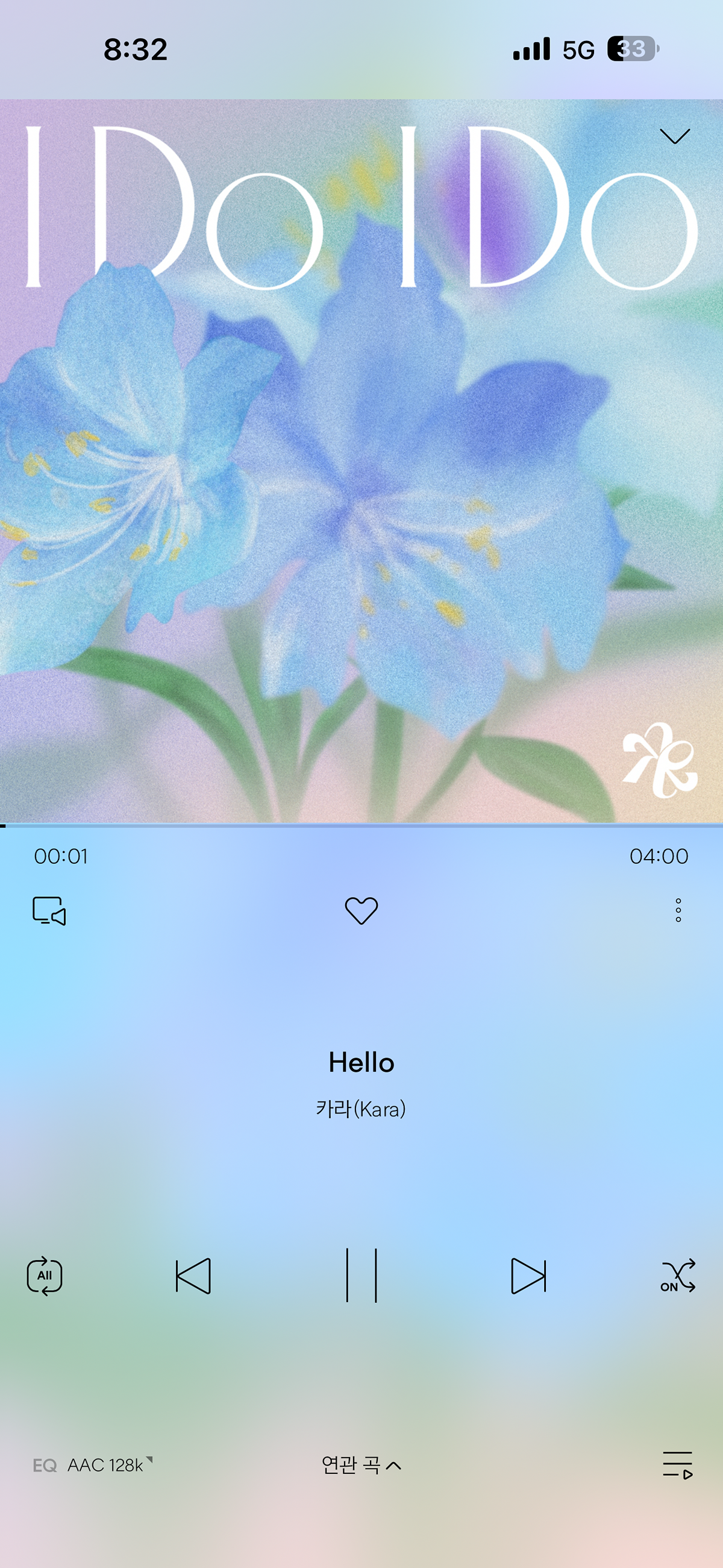Pause the playing song
Image resolution: width=723 pixels, height=1568 pixels.
click(x=361, y=1275)
